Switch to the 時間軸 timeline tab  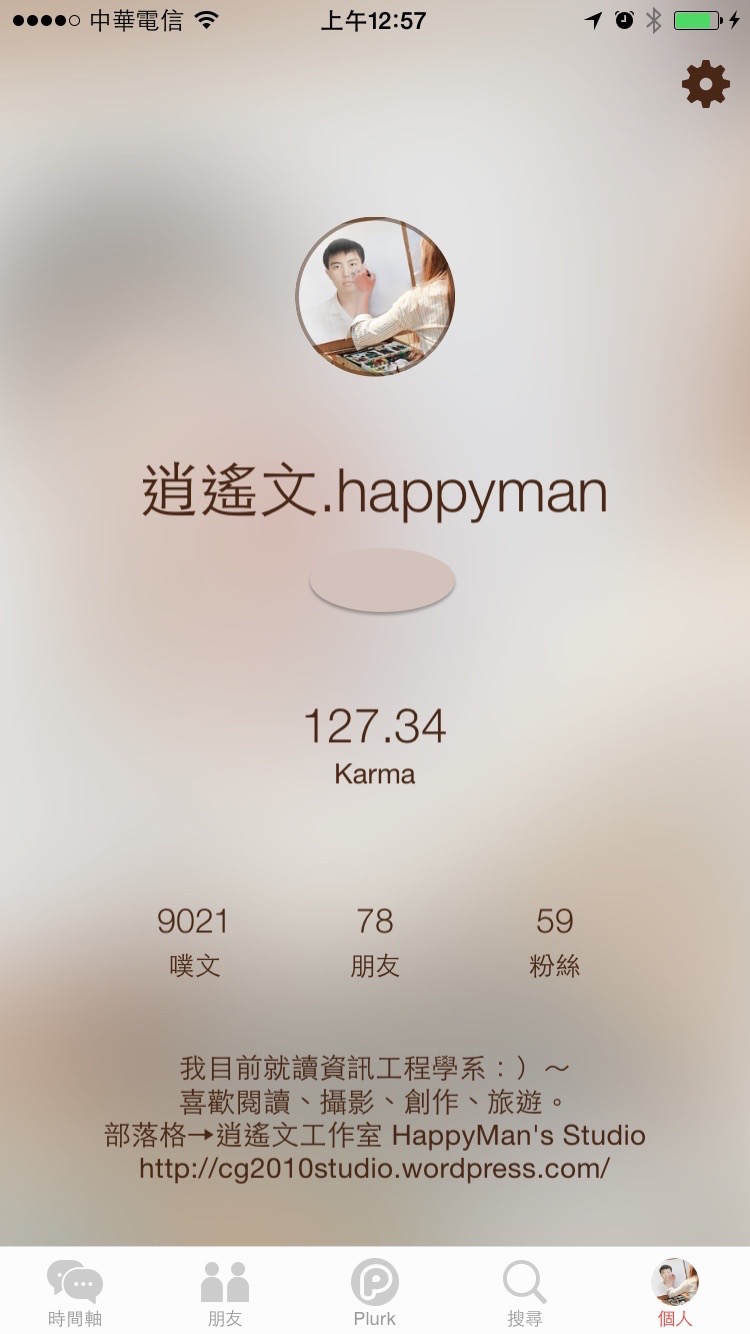click(75, 1292)
